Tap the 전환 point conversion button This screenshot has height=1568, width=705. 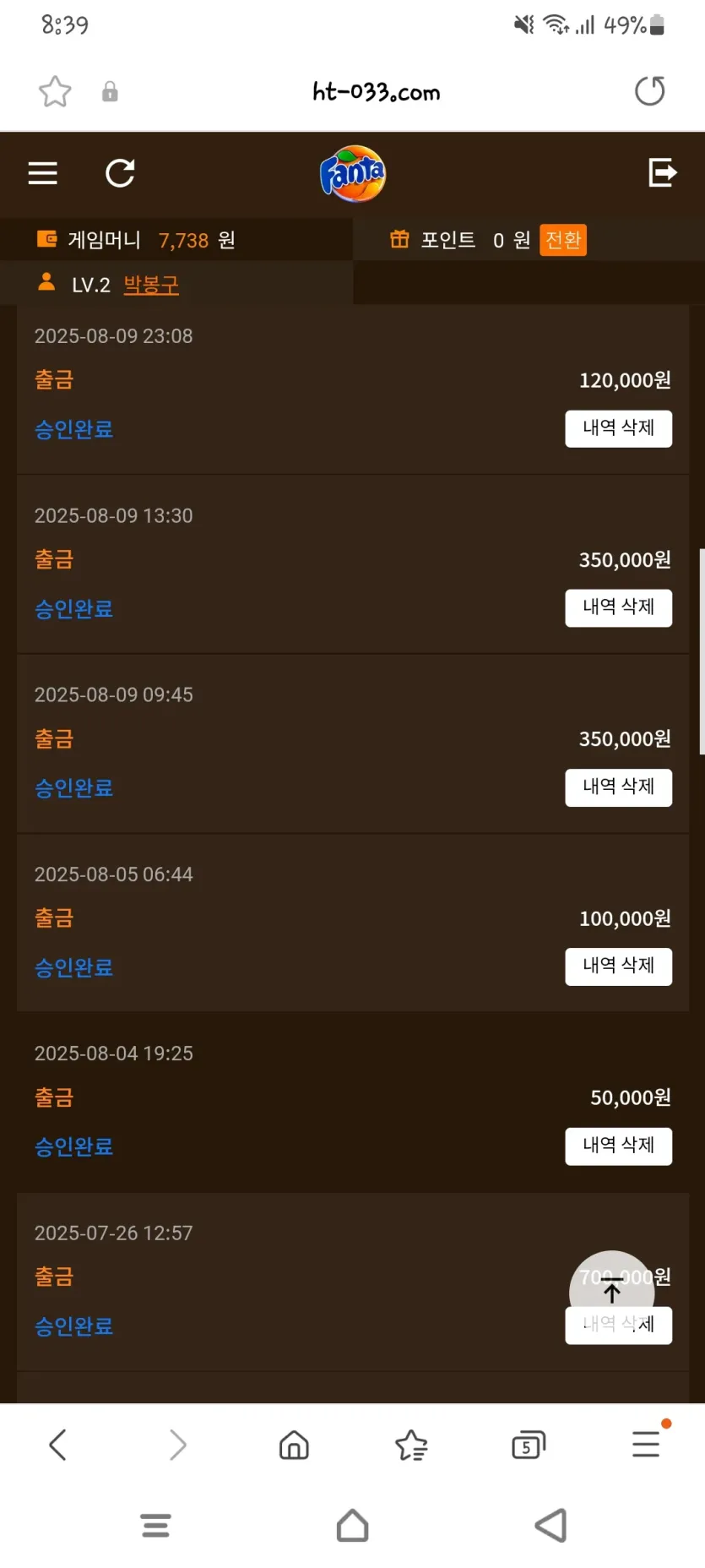(562, 240)
